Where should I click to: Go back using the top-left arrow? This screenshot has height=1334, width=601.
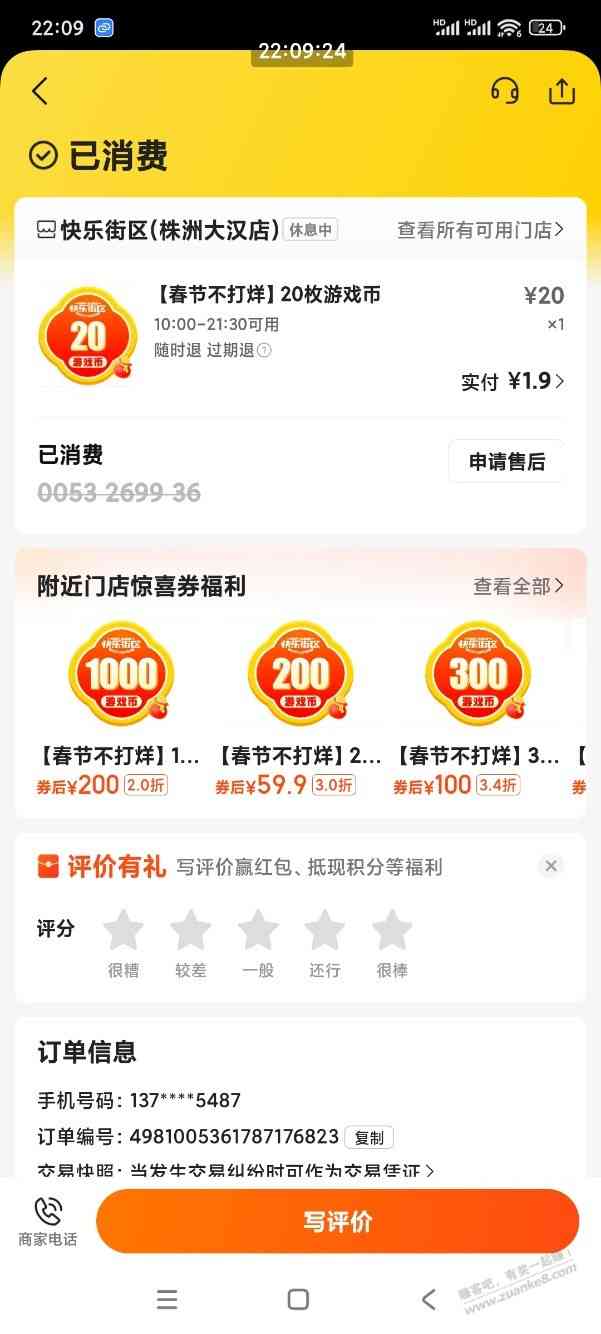click(40, 92)
